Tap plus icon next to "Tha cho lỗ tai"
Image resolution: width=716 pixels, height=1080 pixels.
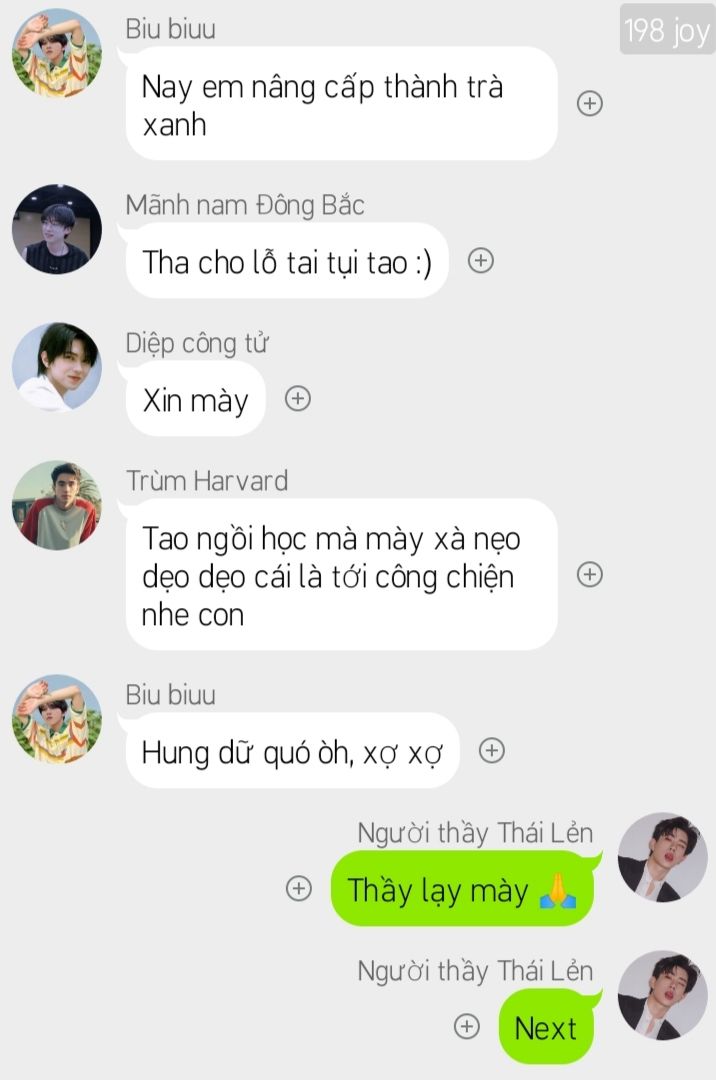pyautogui.click(x=482, y=260)
